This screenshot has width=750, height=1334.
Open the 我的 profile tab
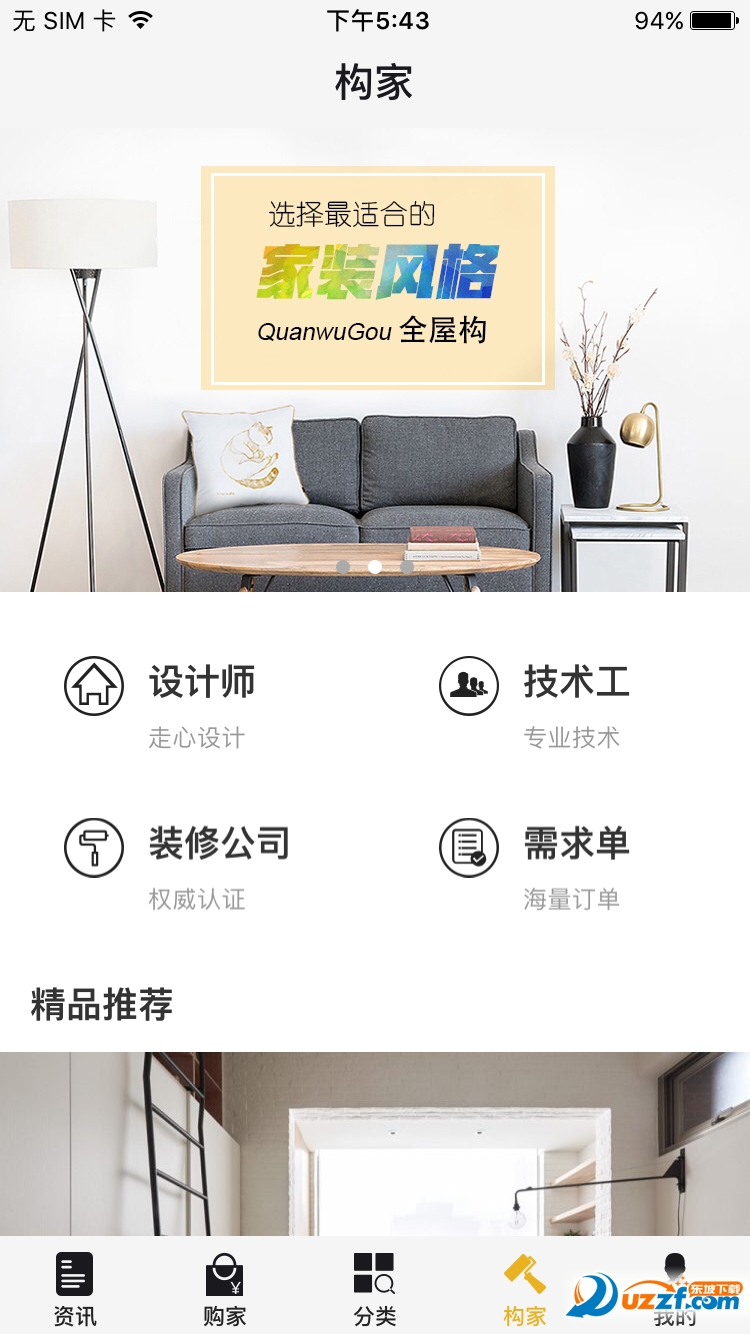(675, 1289)
